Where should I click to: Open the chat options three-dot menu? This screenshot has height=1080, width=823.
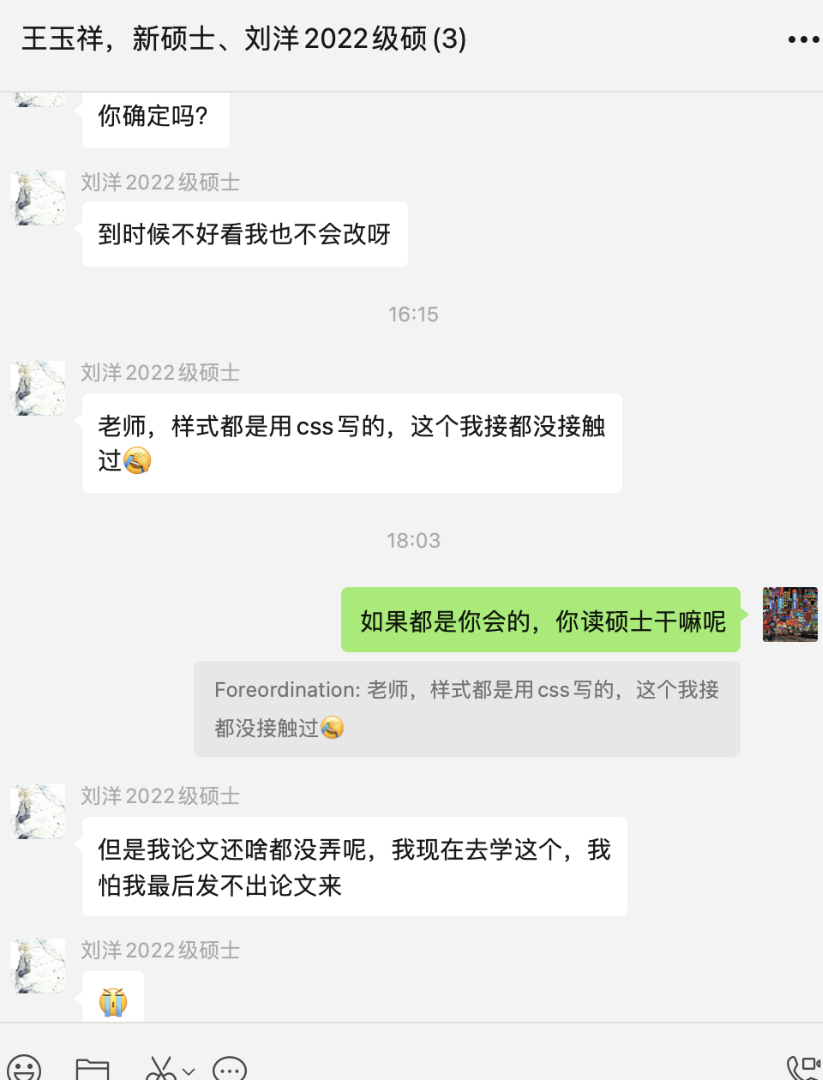click(x=802, y=40)
